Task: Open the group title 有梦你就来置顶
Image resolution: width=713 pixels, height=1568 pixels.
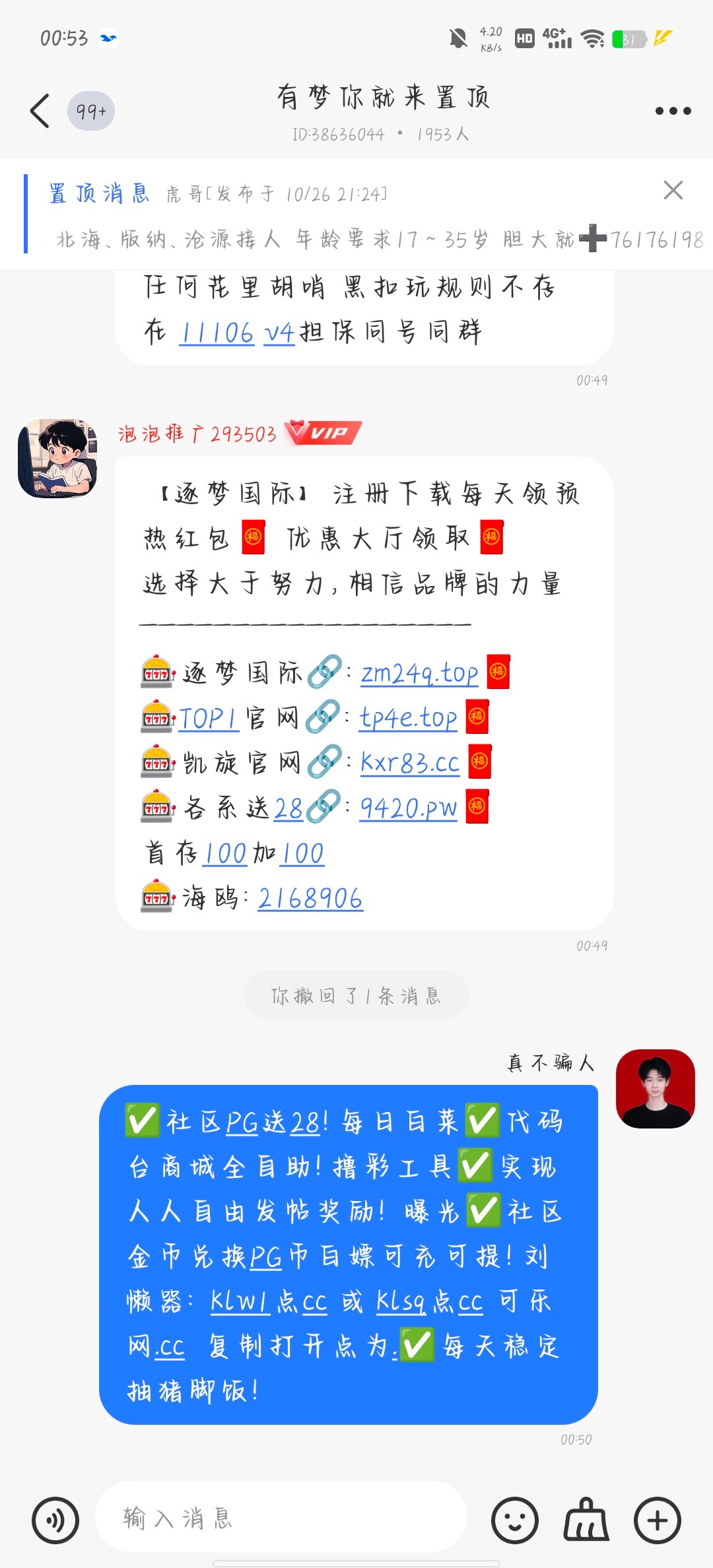Action: tap(383, 98)
